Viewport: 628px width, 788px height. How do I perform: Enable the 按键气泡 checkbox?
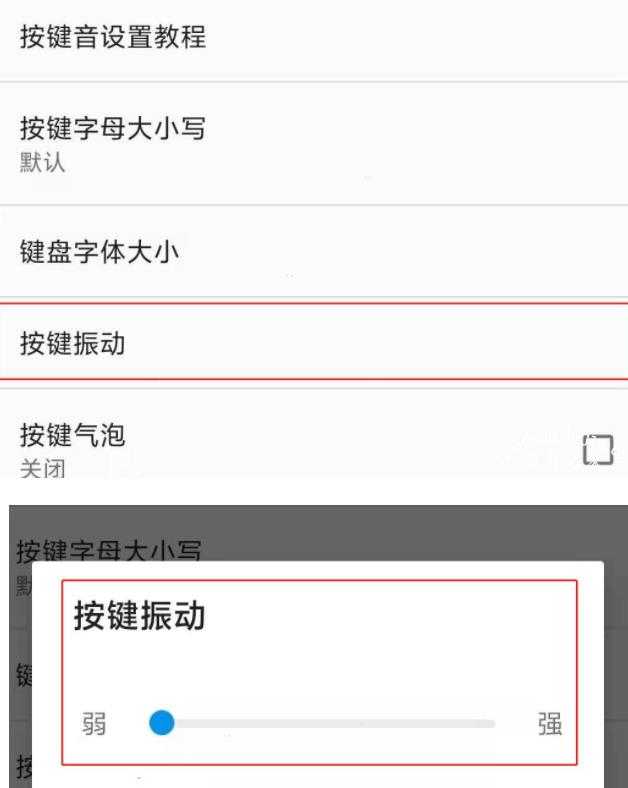tap(597, 450)
